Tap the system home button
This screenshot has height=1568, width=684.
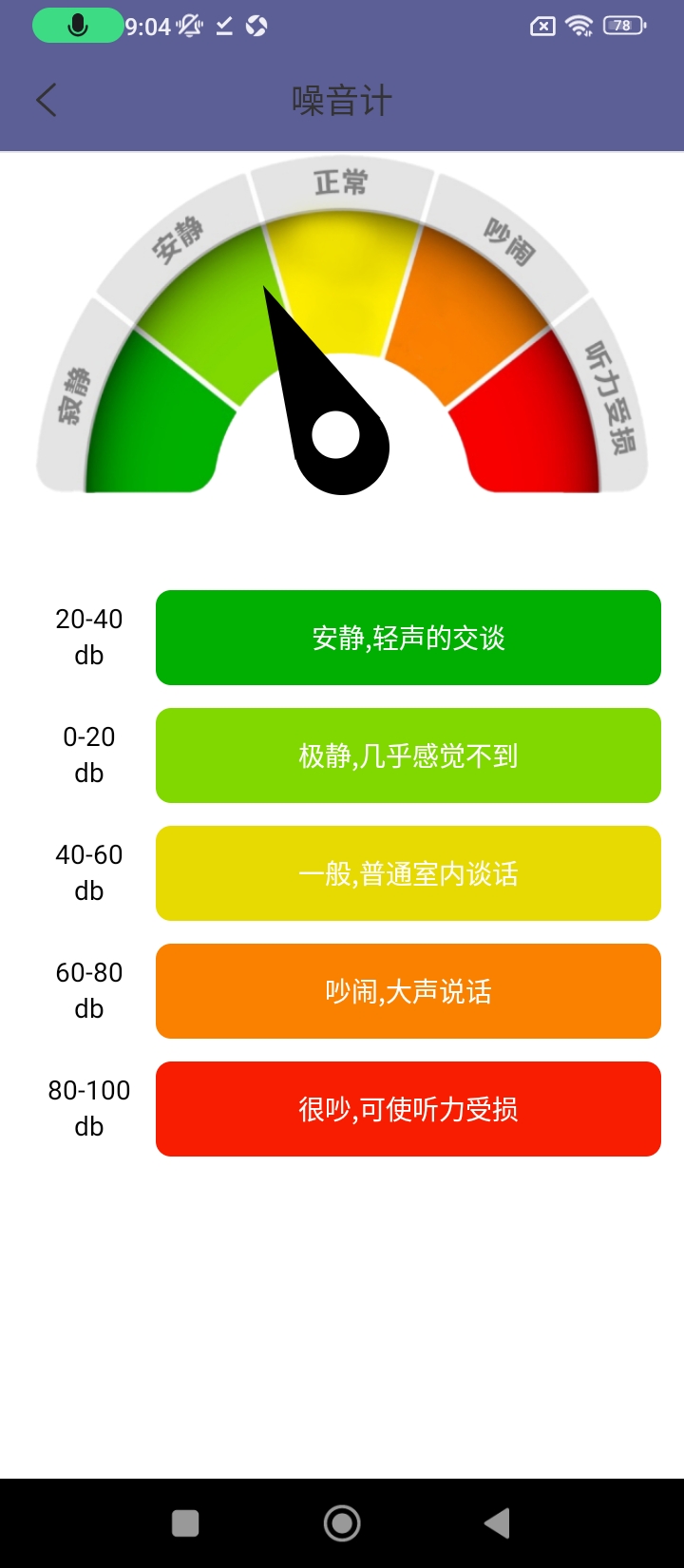pos(342,1523)
